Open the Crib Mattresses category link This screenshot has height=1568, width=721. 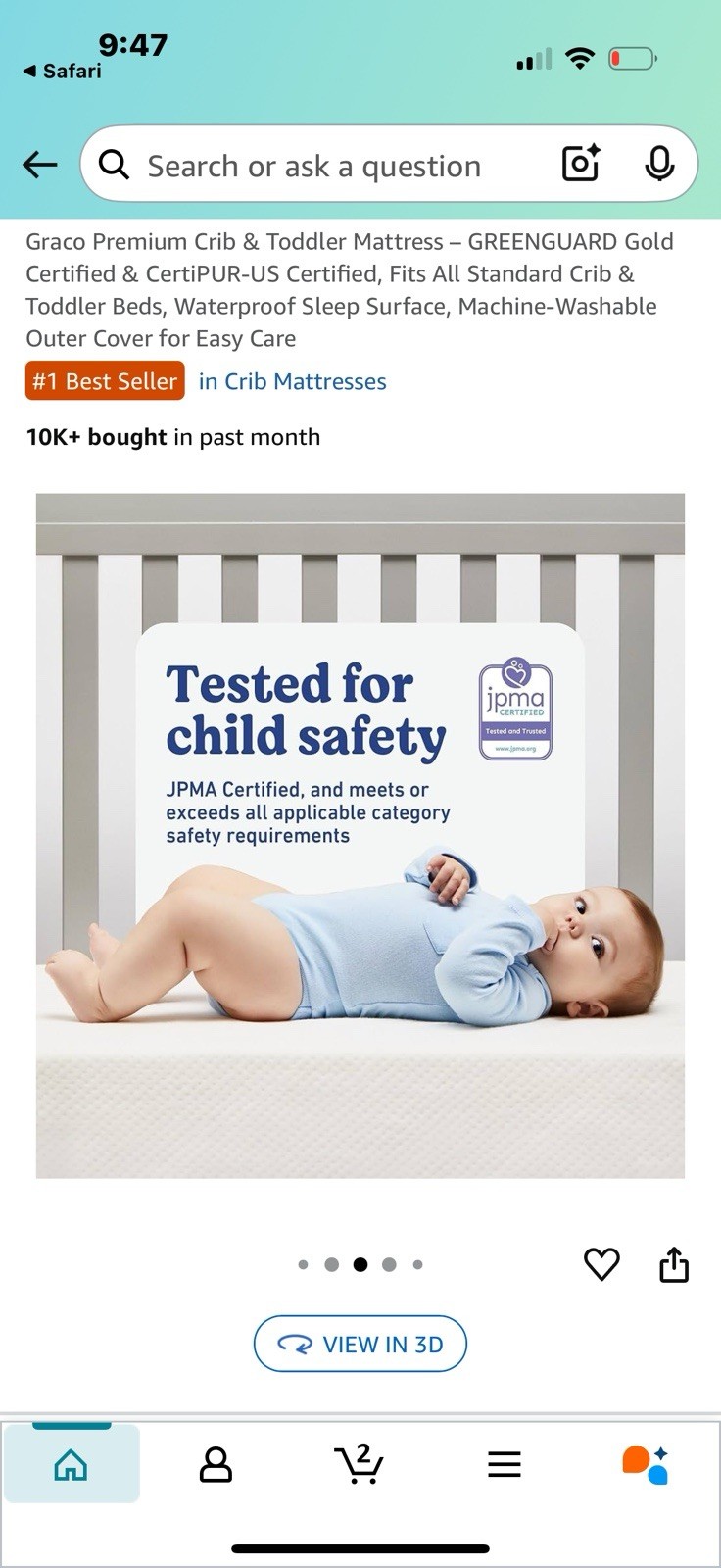pyautogui.click(x=292, y=381)
